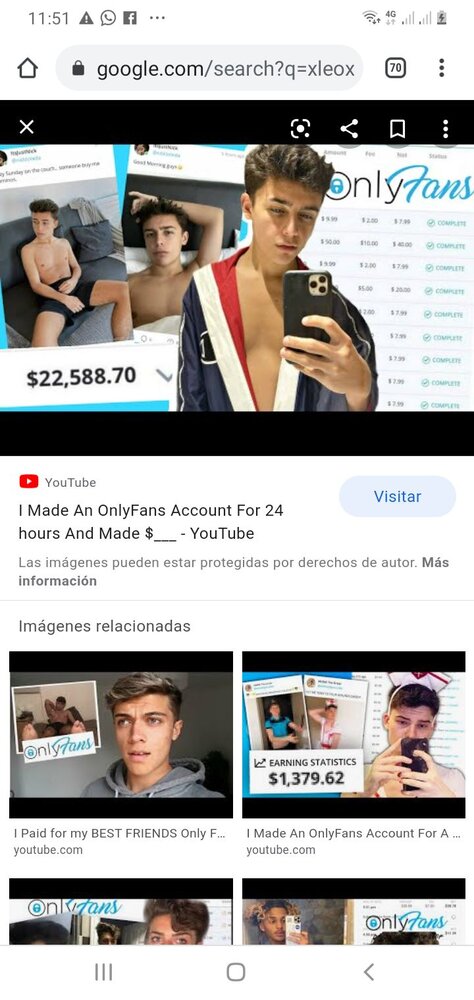Share this image result

click(349, 129)
